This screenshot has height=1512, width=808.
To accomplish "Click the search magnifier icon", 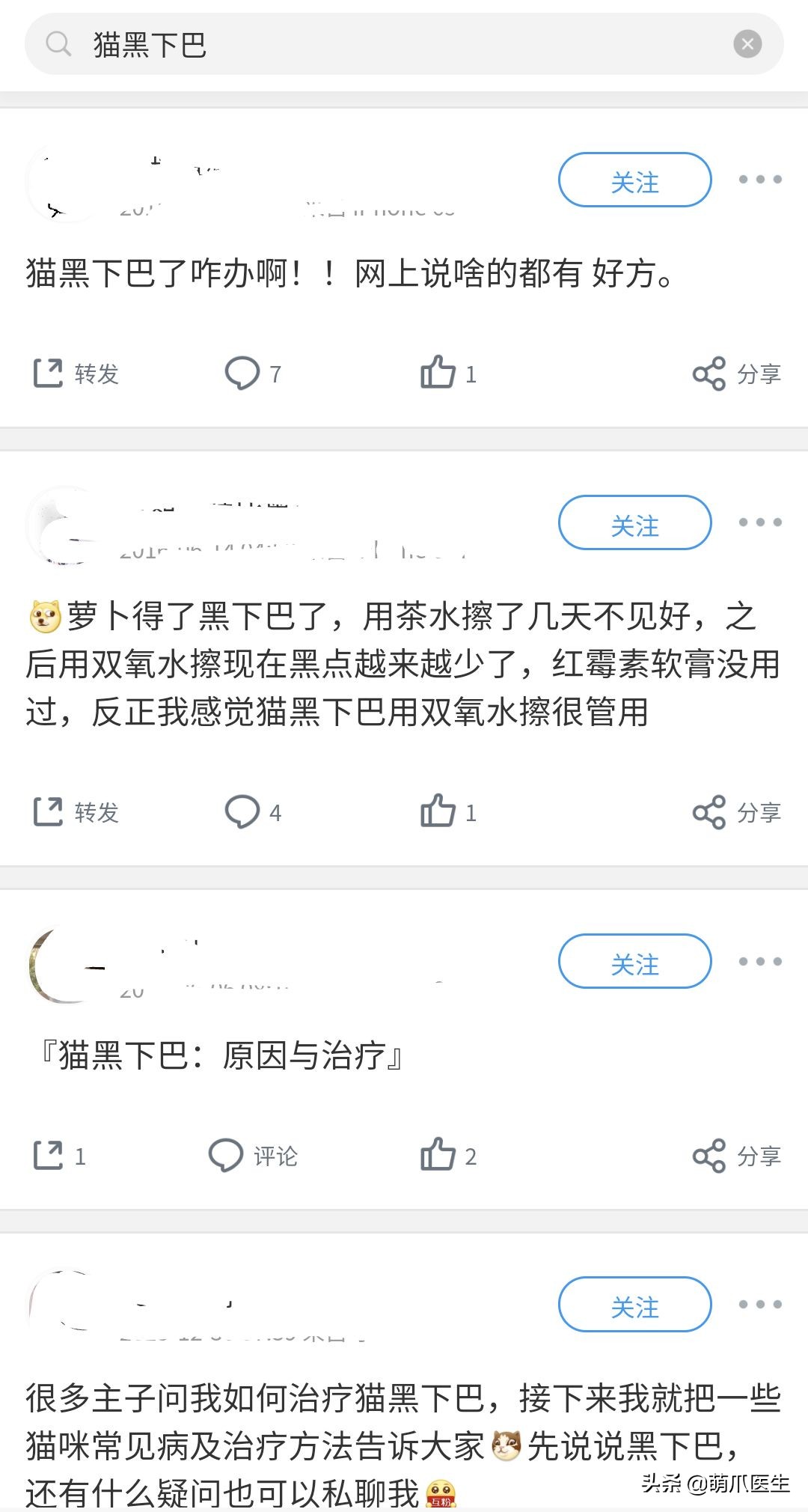I will click(58, 45).
